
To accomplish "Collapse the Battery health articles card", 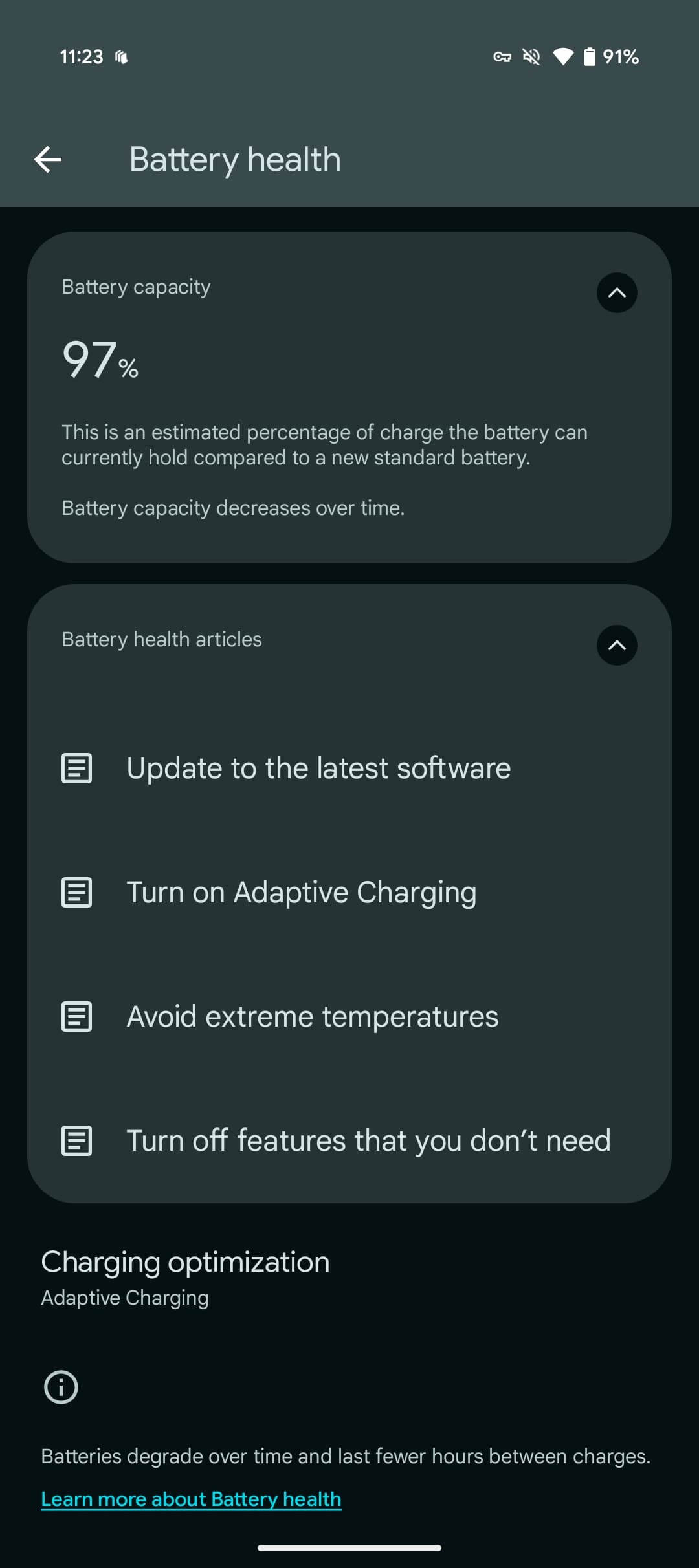I will point(616,645).
